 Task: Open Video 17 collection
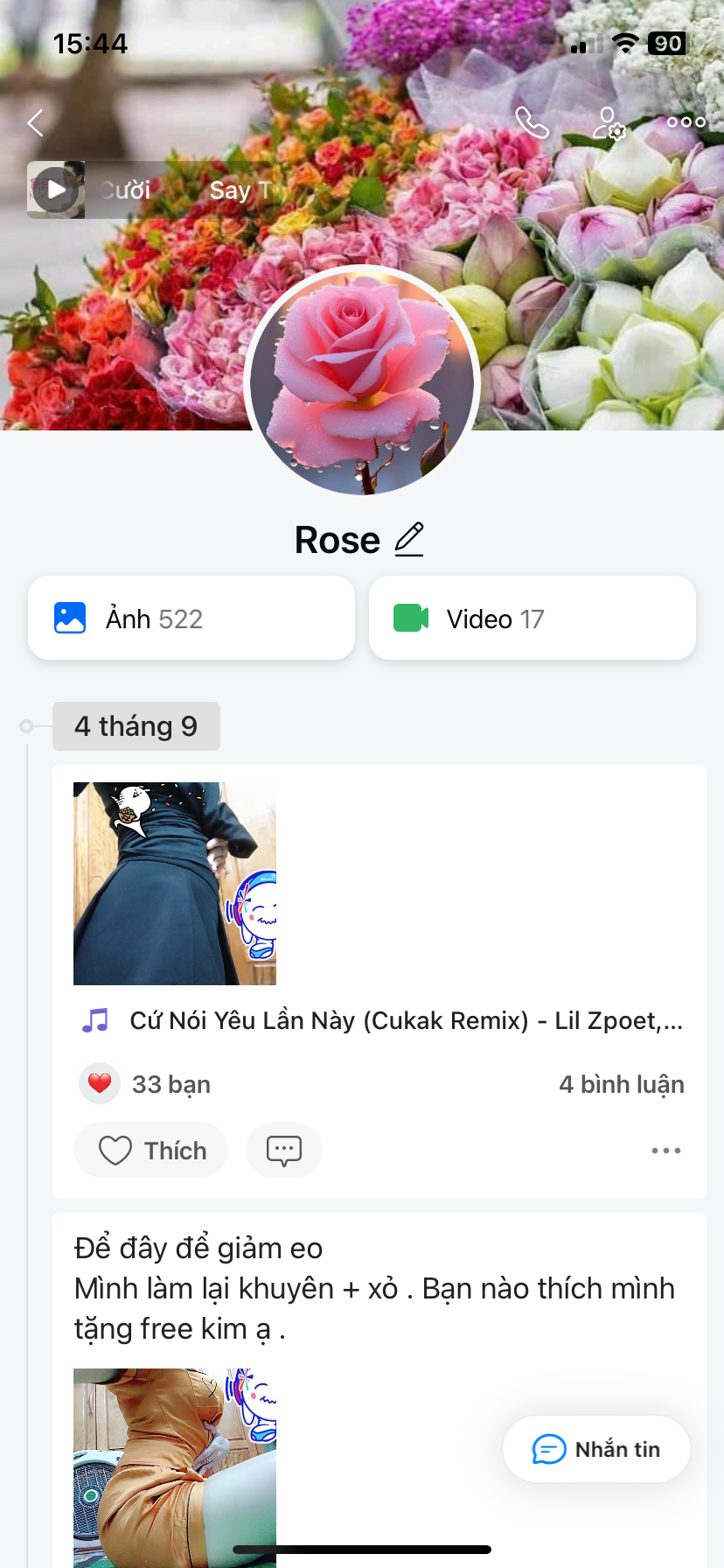532,619
